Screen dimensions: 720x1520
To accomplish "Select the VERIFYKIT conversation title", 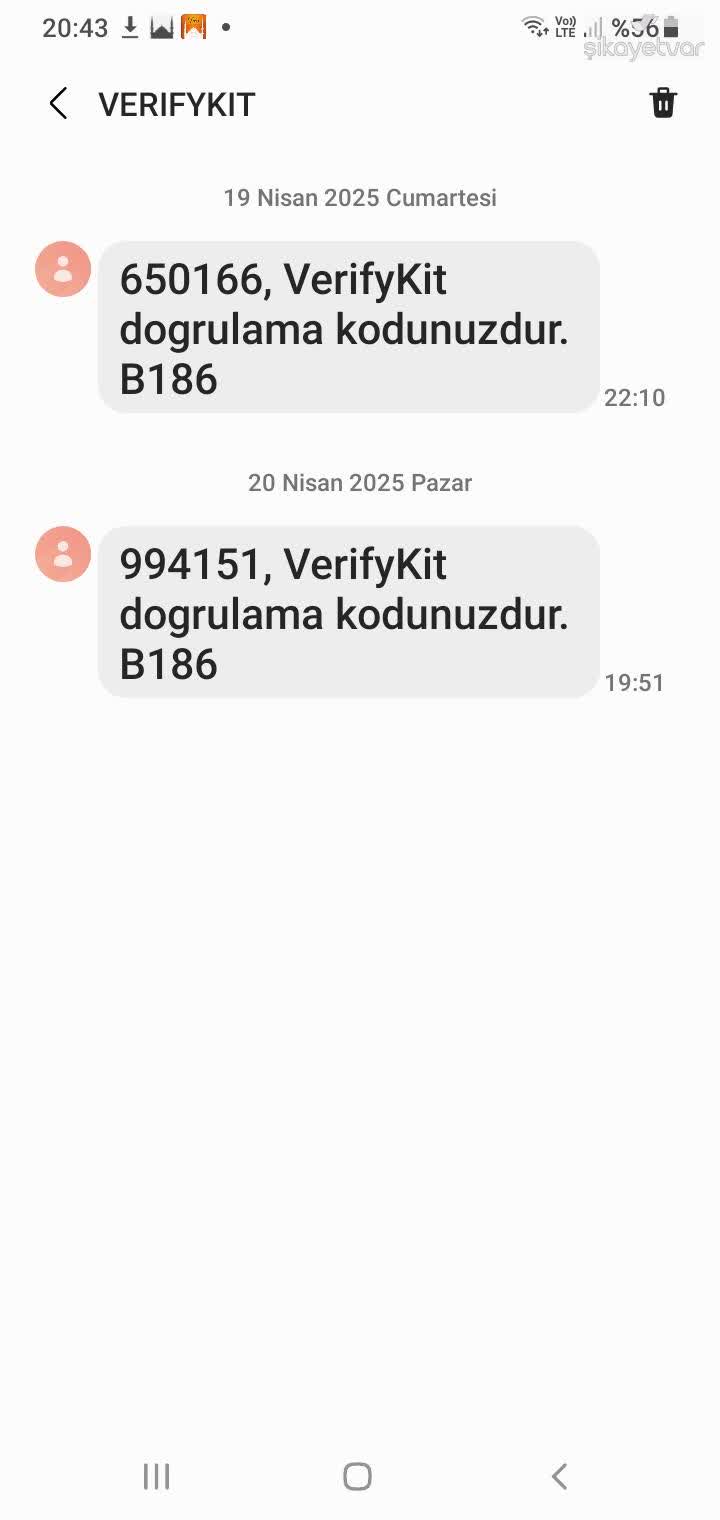I will [x=175, y=103].
